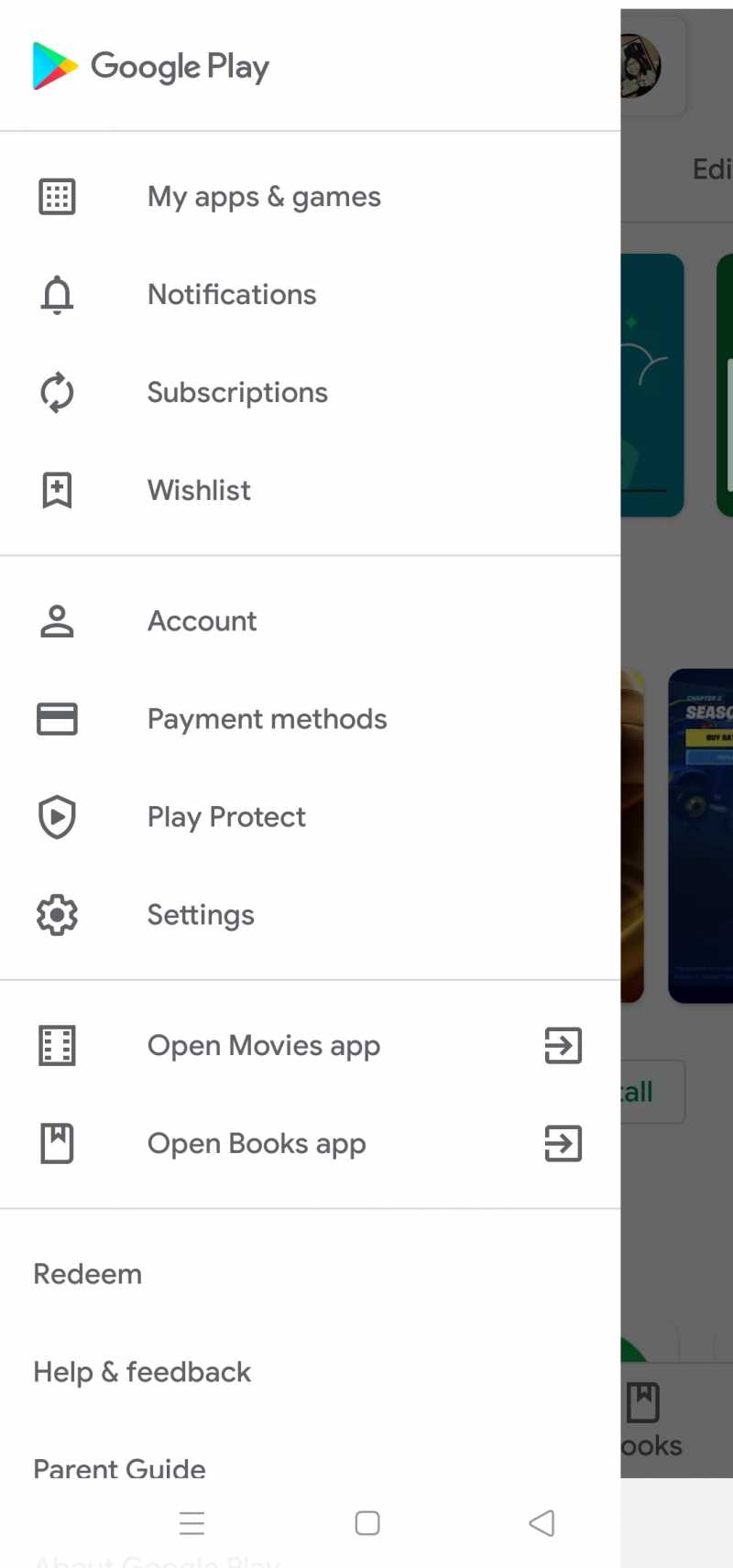Open the Notifications menu item
The image size is (733, 1568).
[x=232, y=295]
